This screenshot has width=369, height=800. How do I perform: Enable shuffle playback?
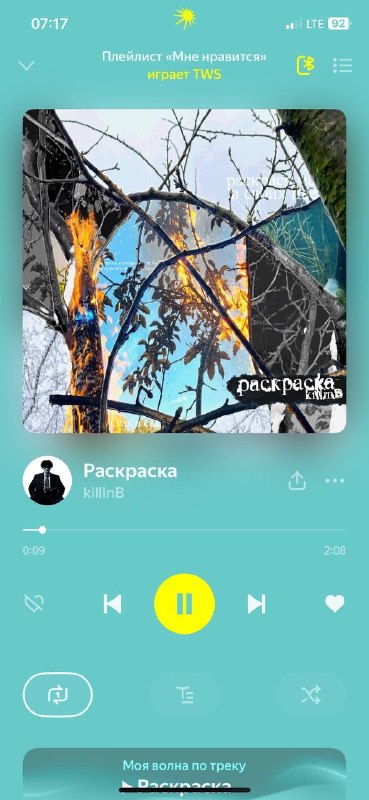(x=311, y=695)
